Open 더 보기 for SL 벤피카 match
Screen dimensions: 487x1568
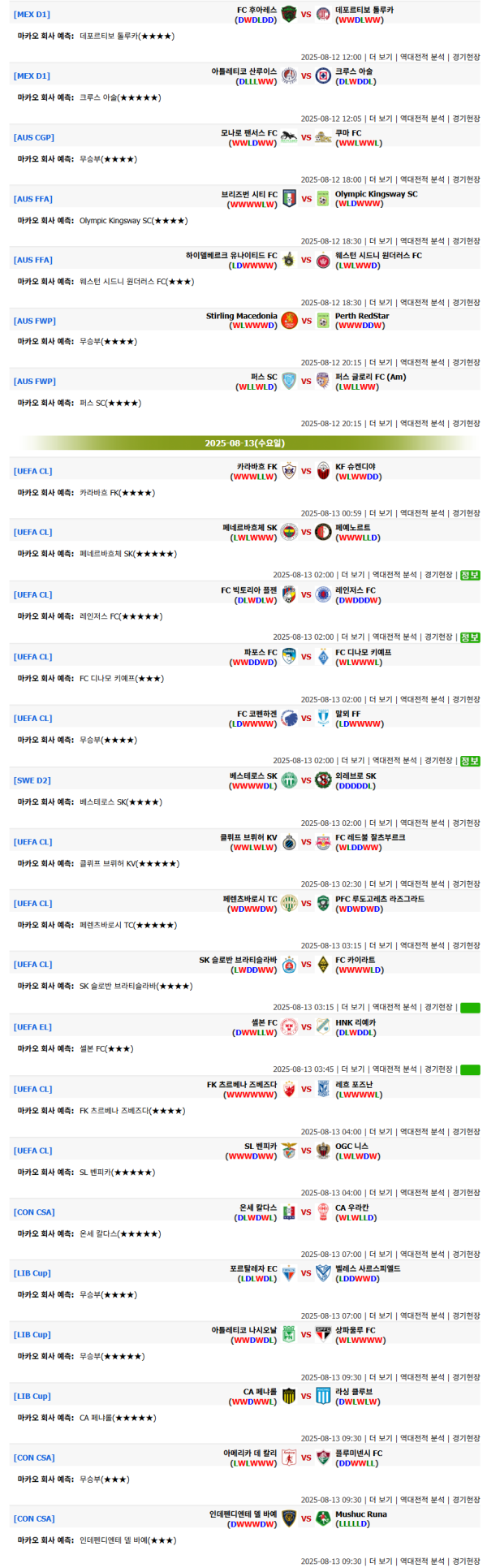(x=380, y=1193)
